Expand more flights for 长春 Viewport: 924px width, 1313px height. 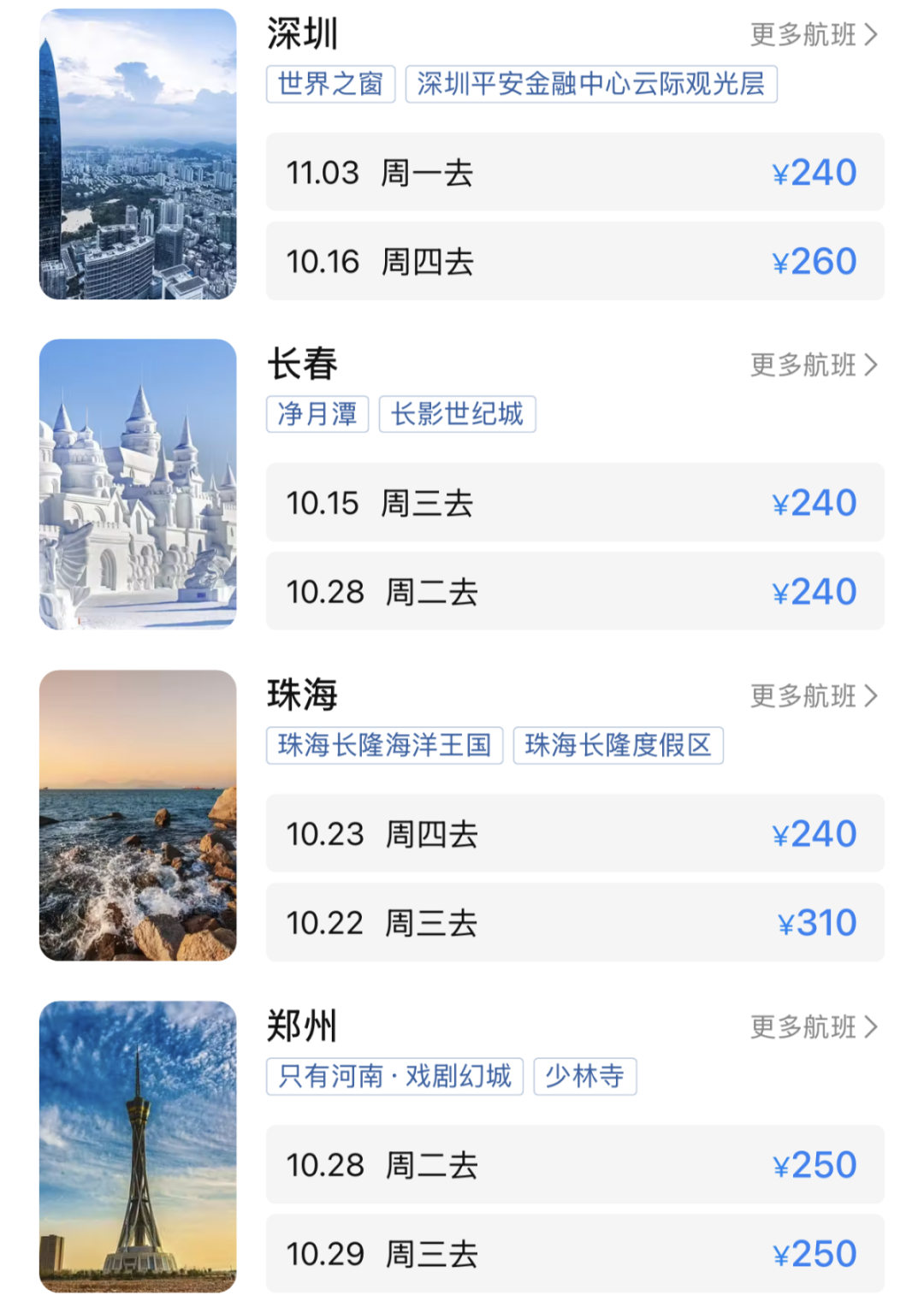[813, 365]
